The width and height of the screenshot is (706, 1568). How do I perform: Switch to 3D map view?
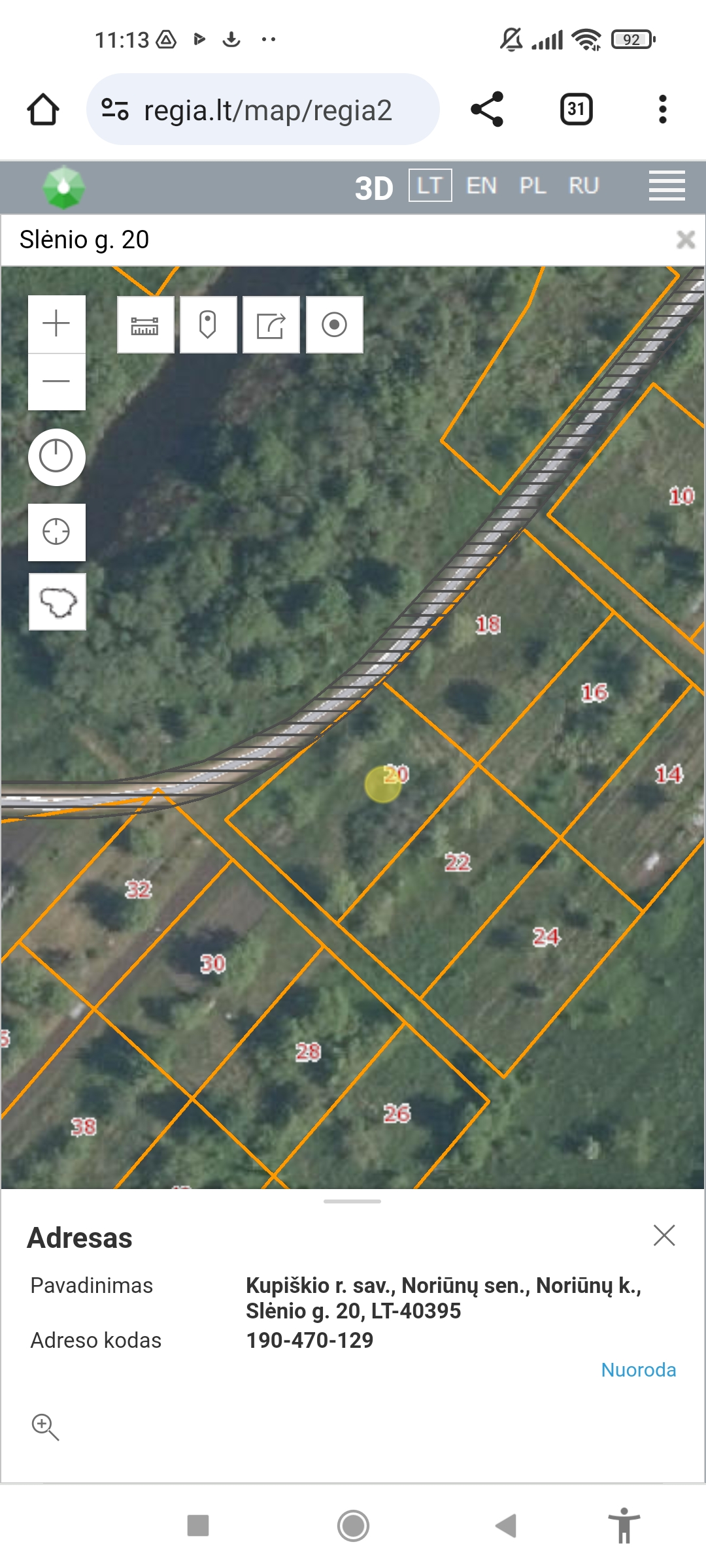tap(373, 188)
